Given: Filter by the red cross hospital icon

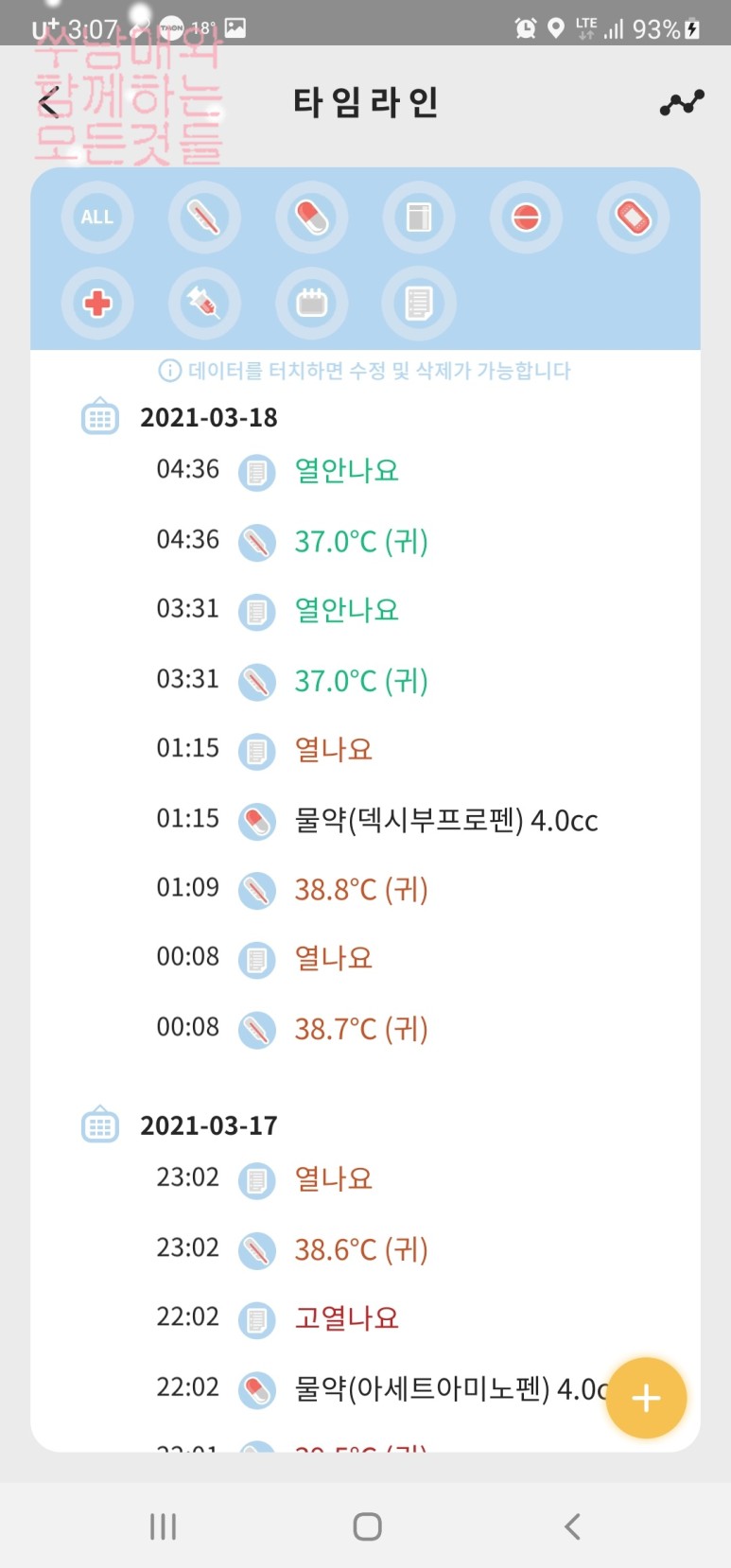Looking at the screenshot, I should point(97,304).
